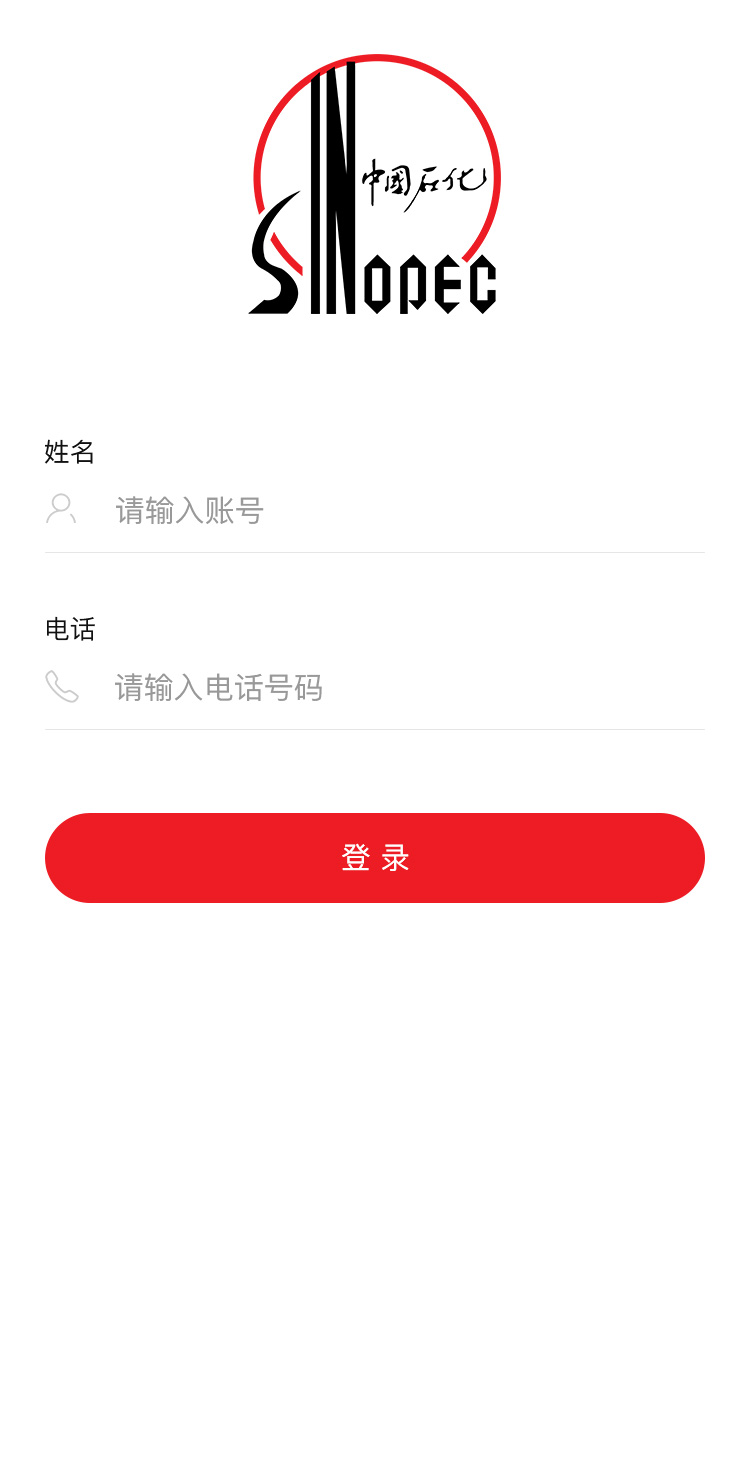This screenshot has width=750, height=1460.
Task: Tap the red 登录 button
Action: (375, 858)
